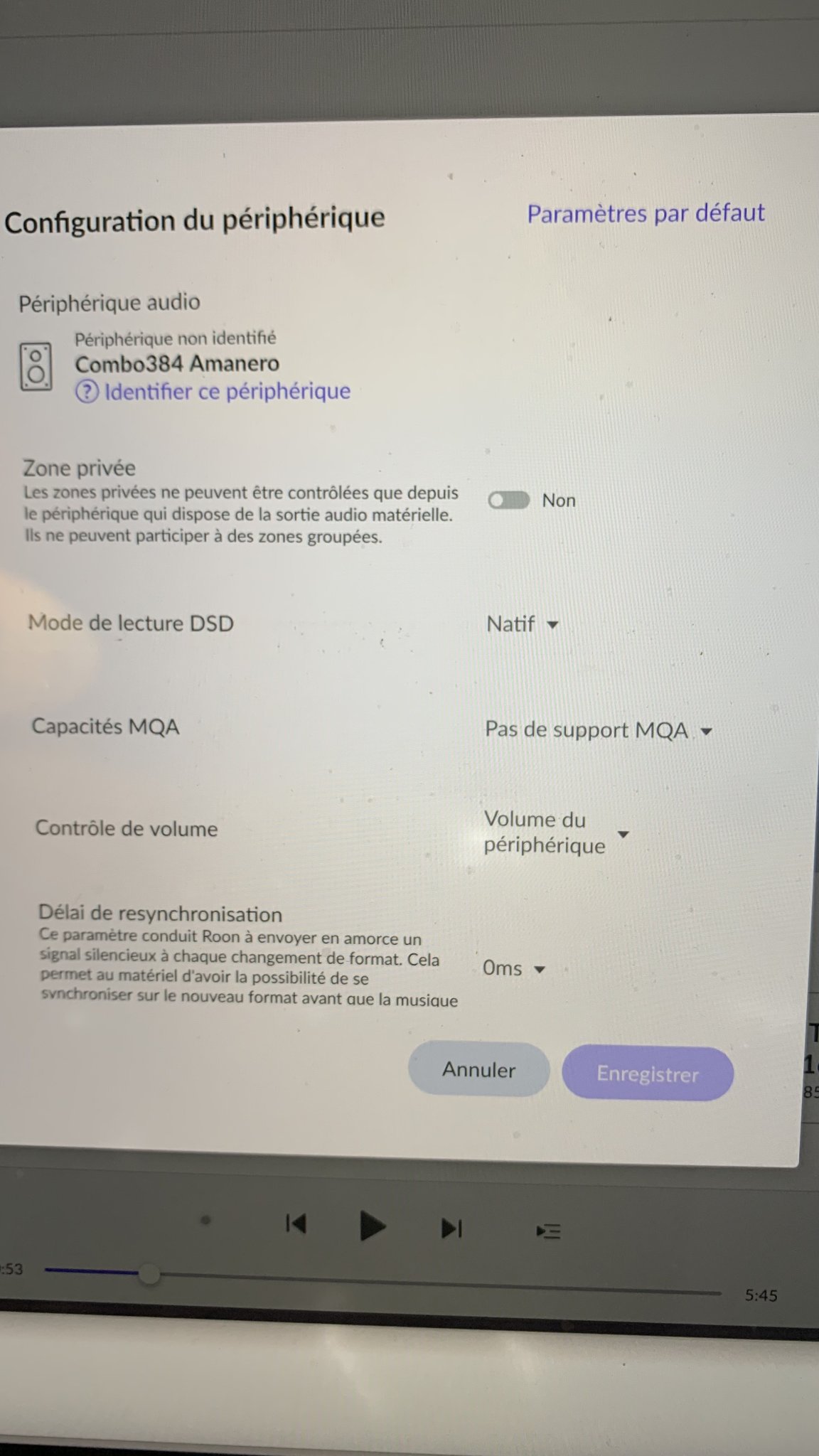
Task: Reset to Paramètres par défaut
Action: 646,213
